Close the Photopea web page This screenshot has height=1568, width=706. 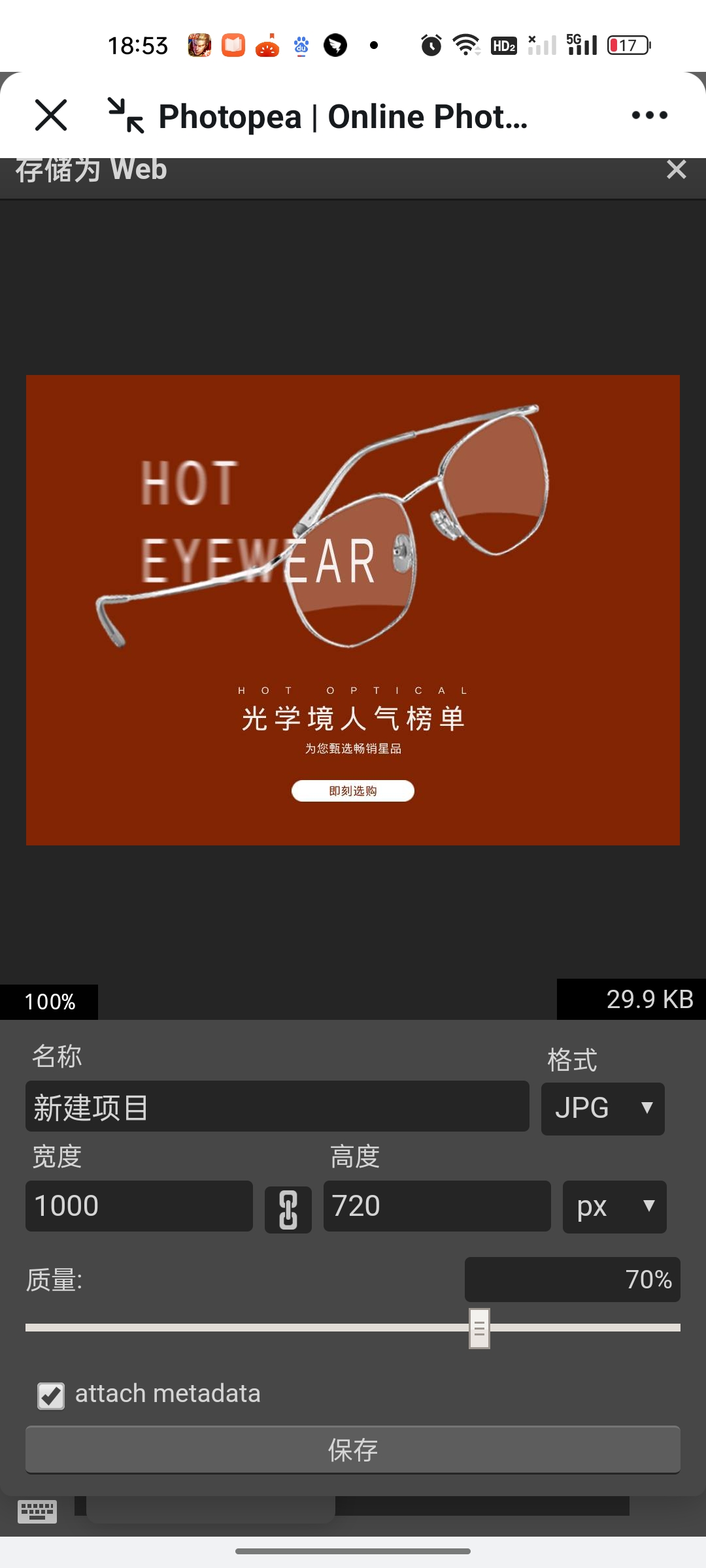[x=51, y=116]
